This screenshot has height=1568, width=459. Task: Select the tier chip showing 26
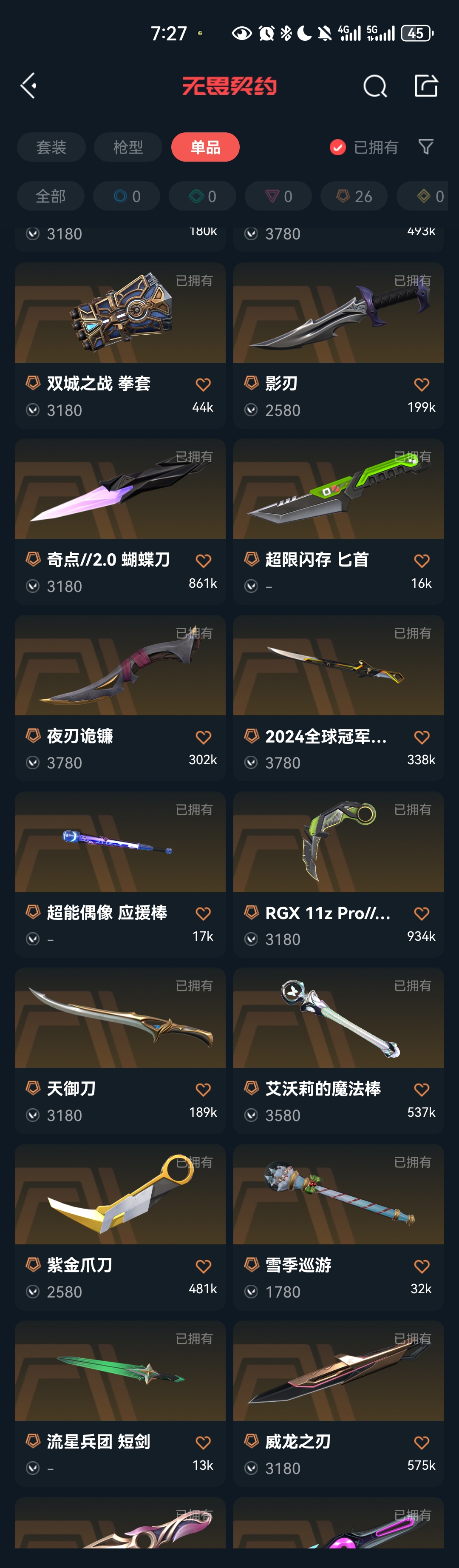[354, 196]
